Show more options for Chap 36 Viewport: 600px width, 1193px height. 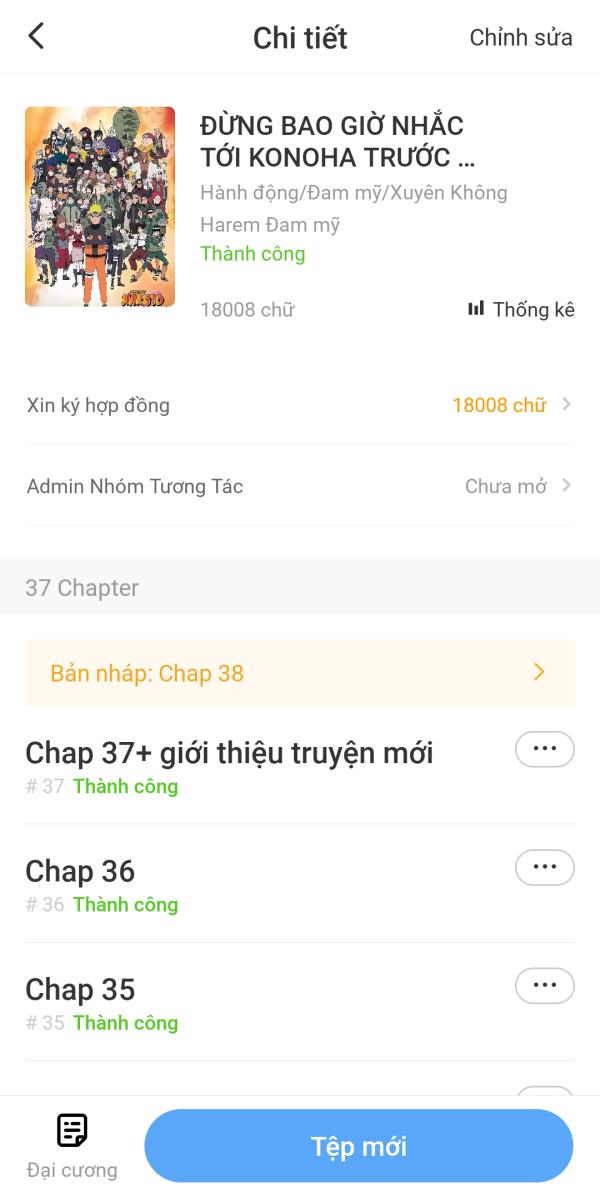[x=544, y=867]
